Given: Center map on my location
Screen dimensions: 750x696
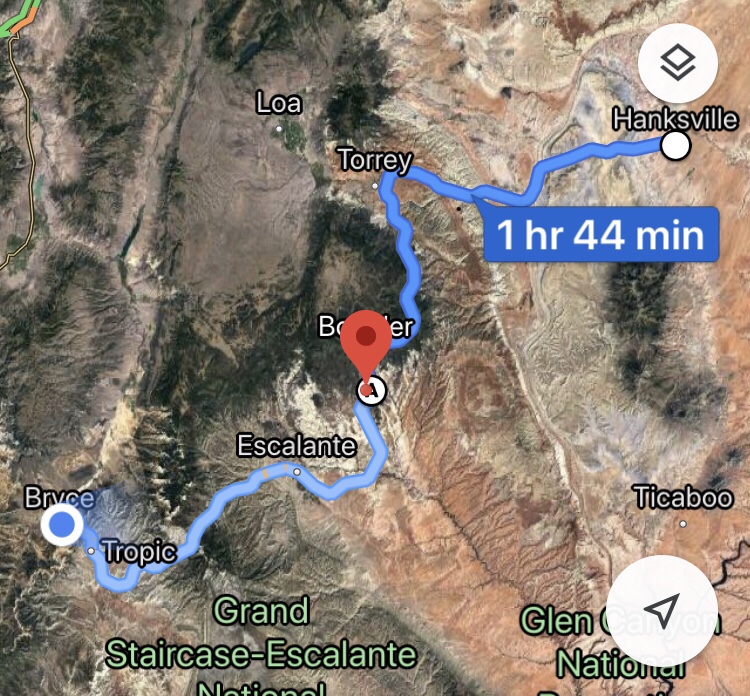Looking at the screenshot, I should (x=661, y=607).
